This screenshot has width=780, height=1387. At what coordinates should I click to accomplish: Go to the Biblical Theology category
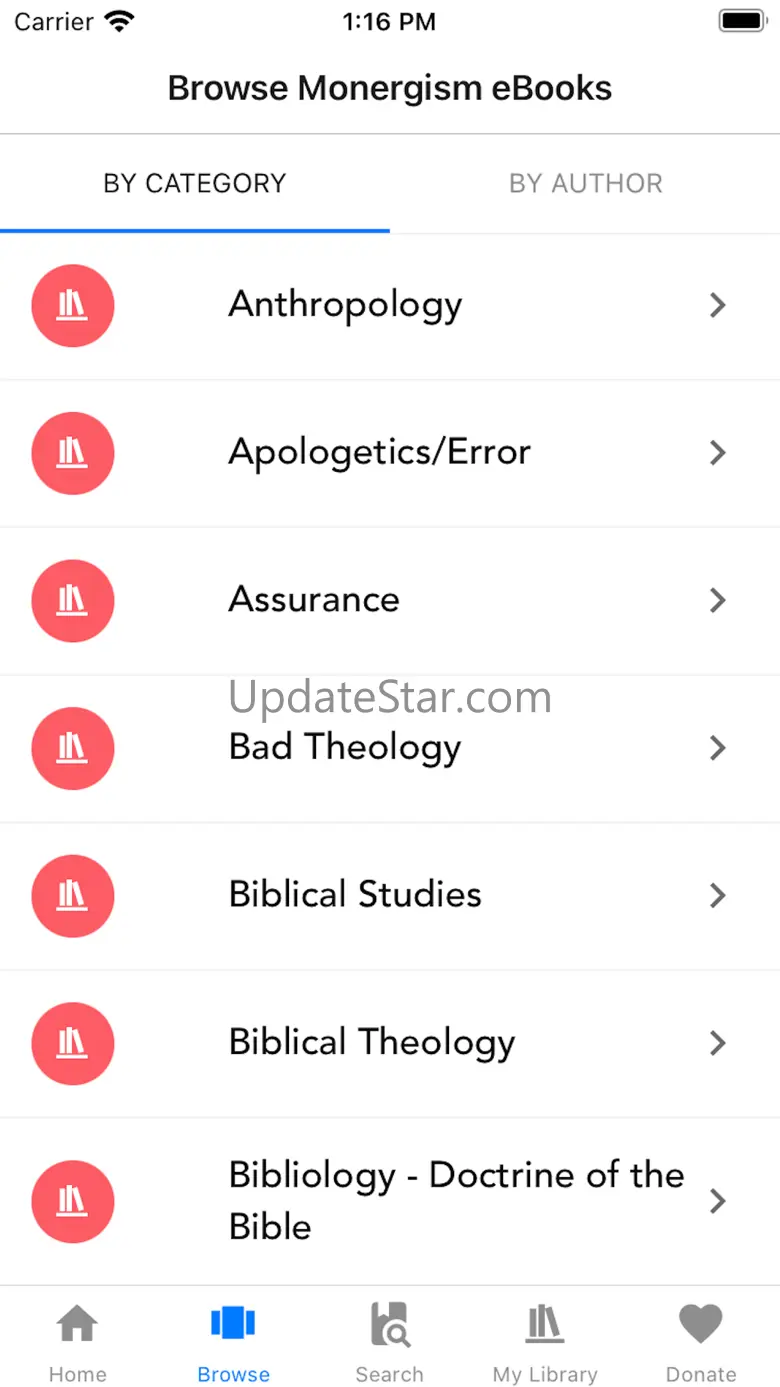click(x=390, y=1043)
